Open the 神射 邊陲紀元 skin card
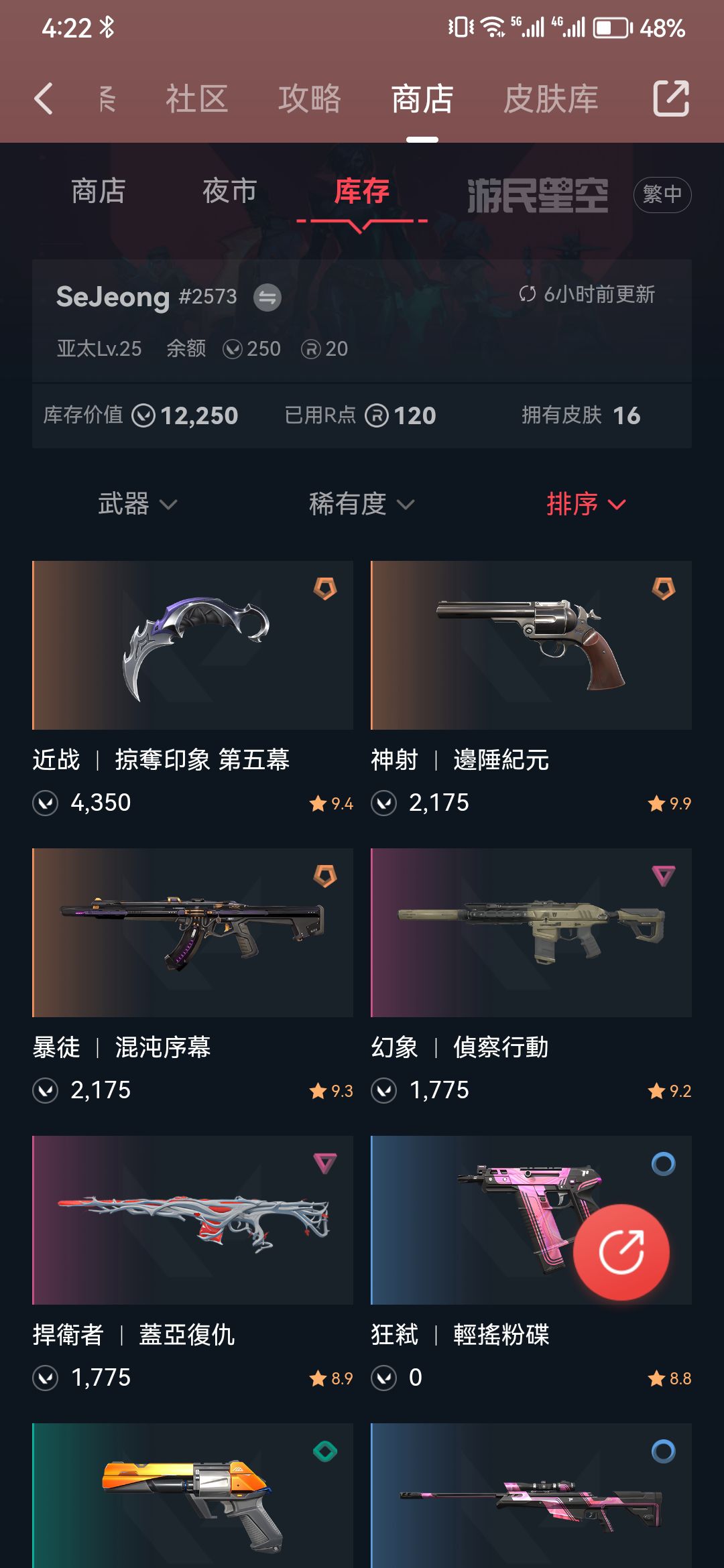724x1568 pixels. coord(531,689)
